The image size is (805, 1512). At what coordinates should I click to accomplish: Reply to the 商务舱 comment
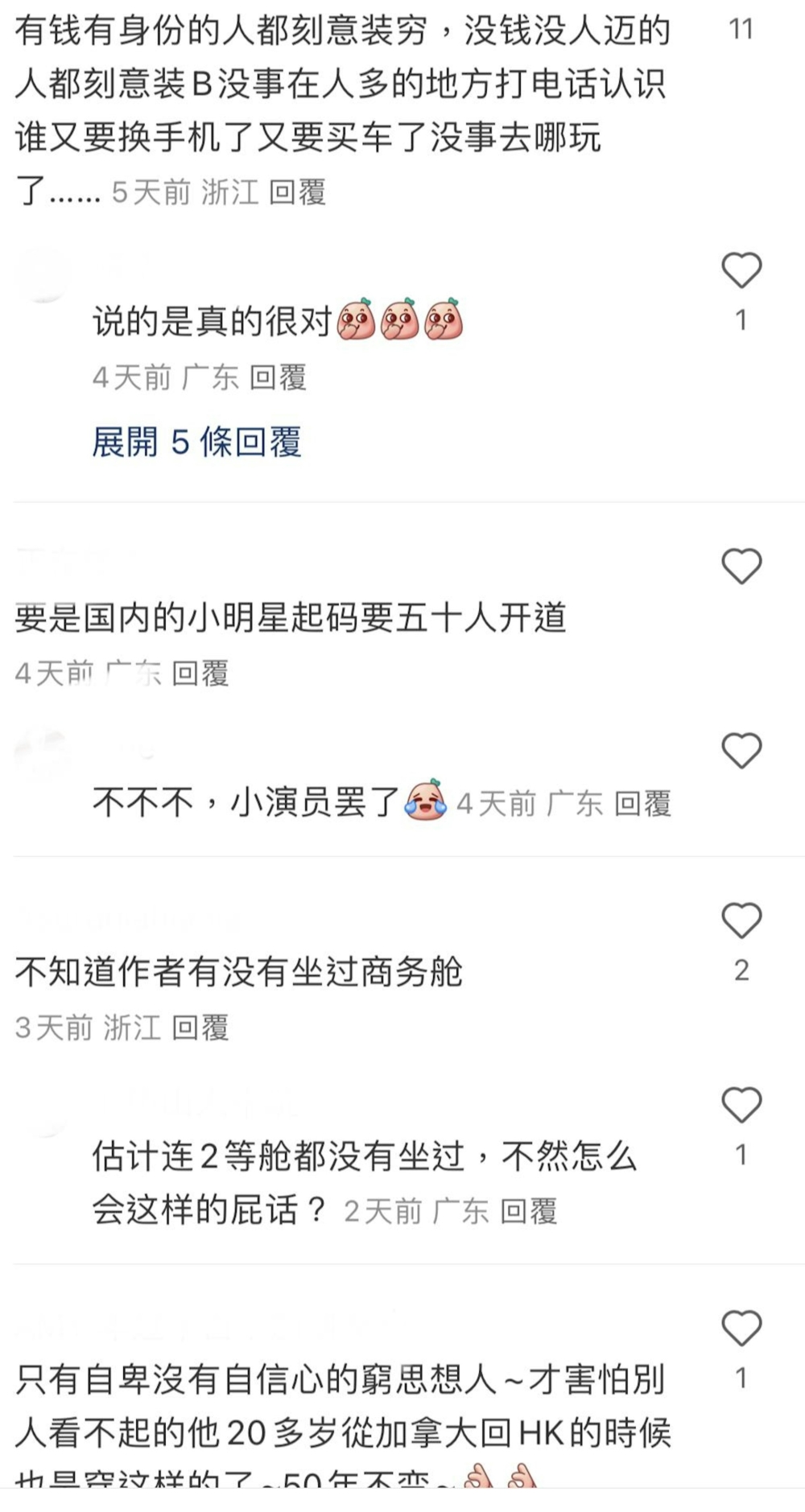coord(200,1028)
